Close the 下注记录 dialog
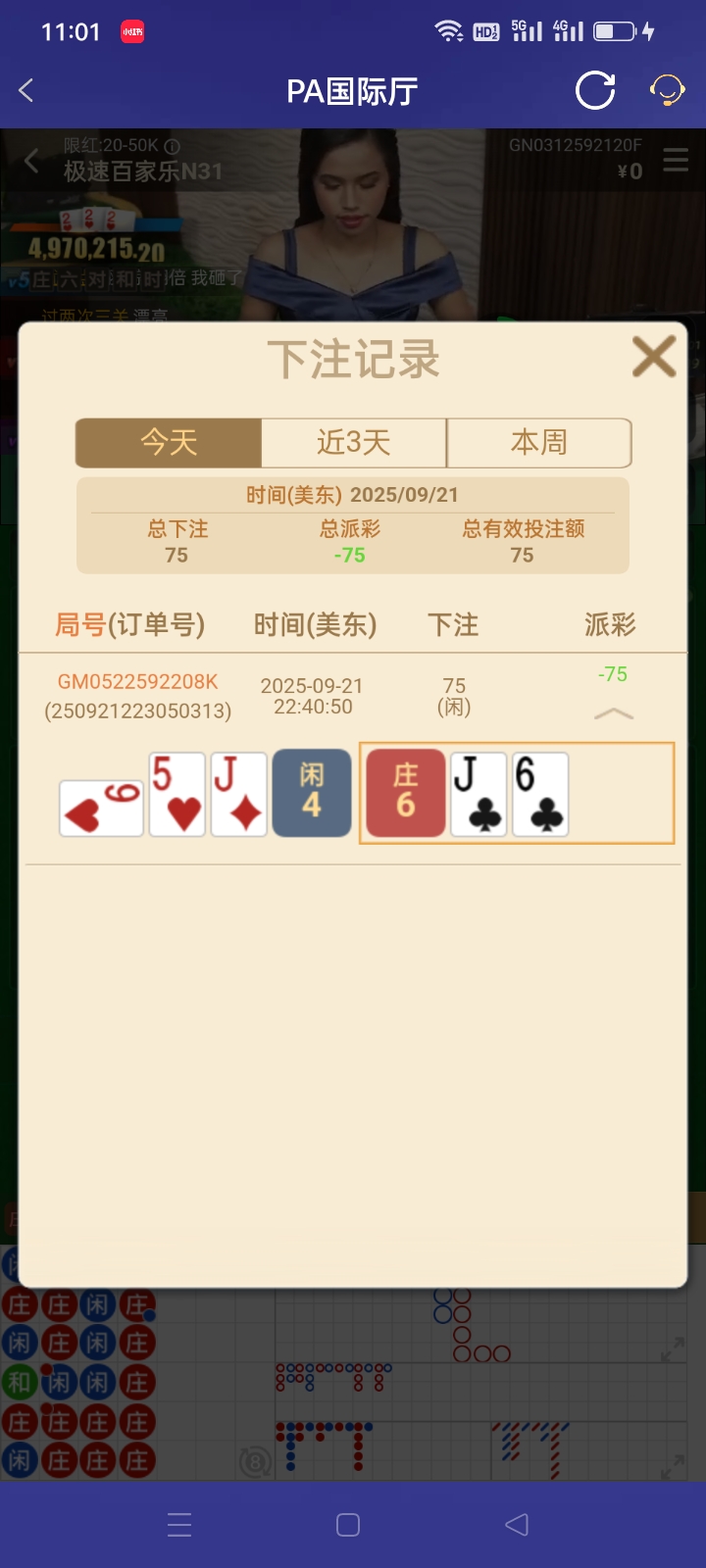 (x=653, y=357)
